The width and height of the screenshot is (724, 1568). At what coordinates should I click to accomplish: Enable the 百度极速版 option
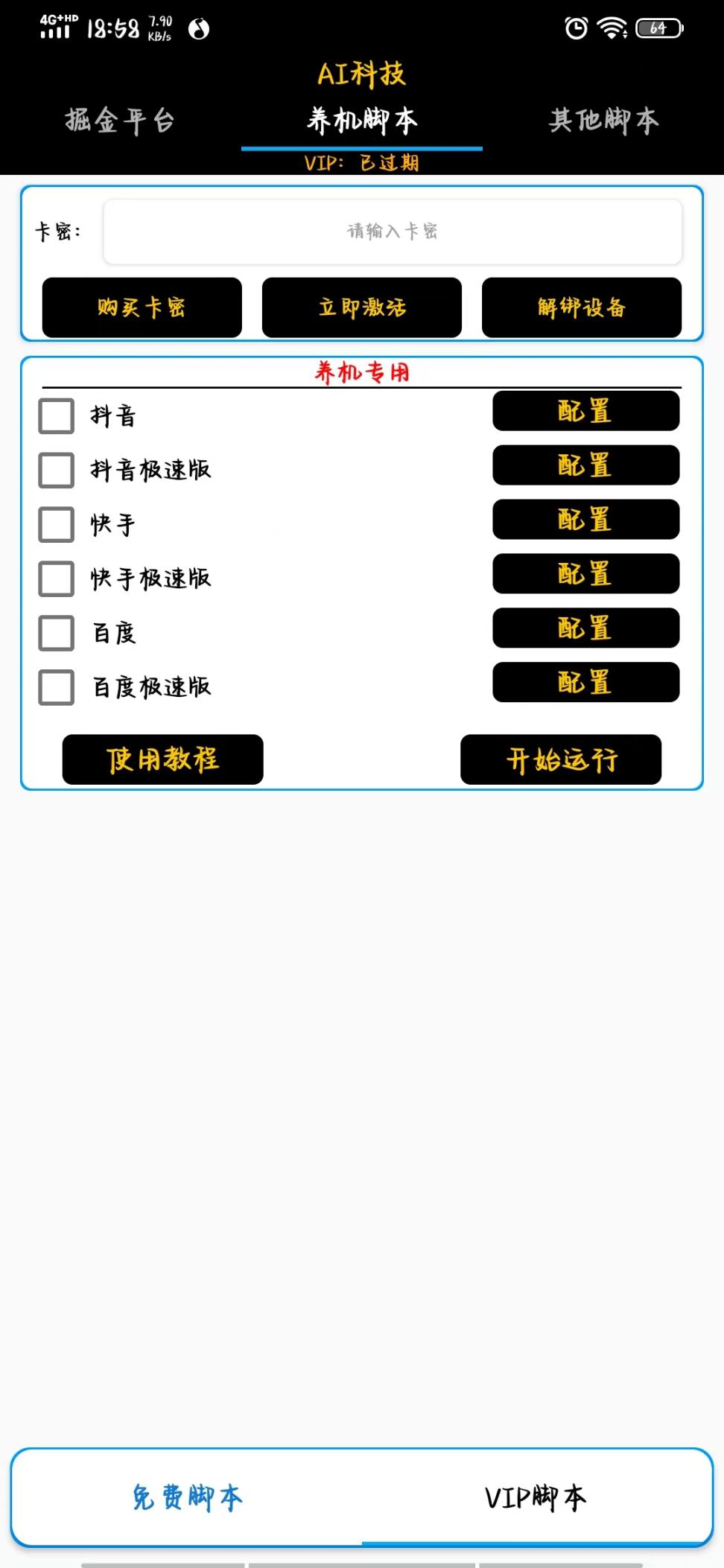56,687
